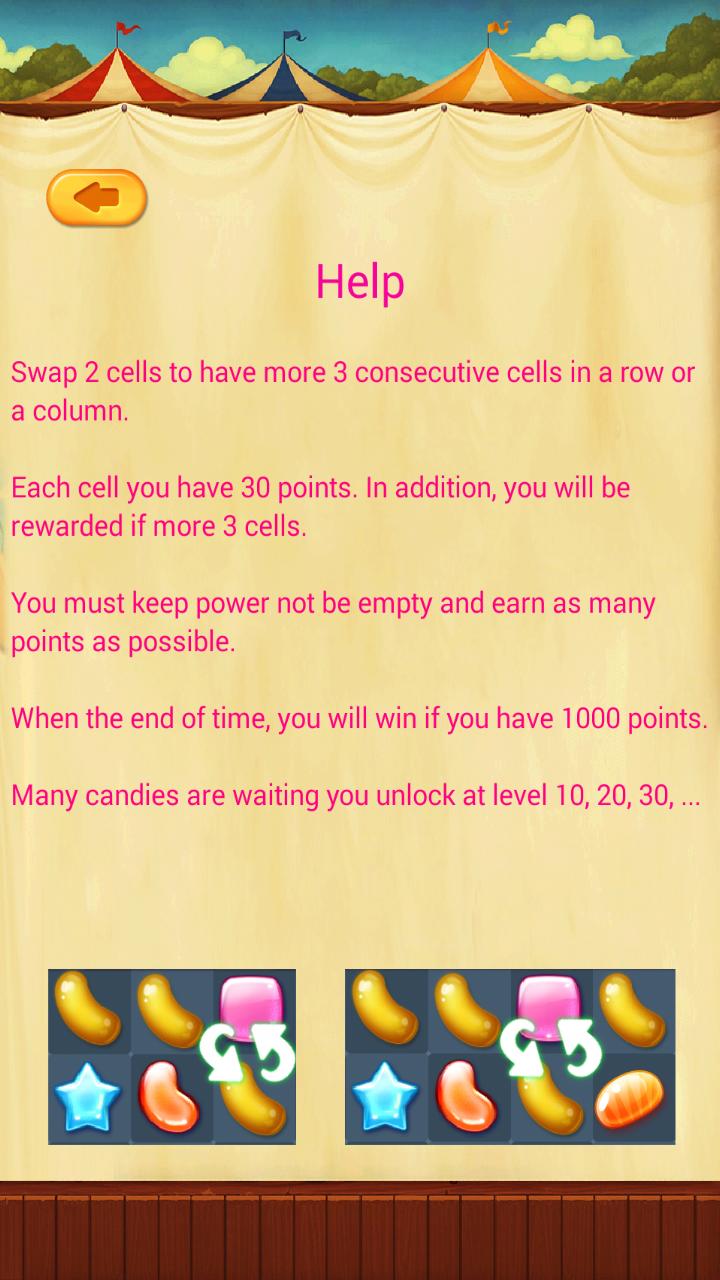The image size is (720, 1280).
Task: Click the blue star candy in the right example
Action: pos(386,1098)
